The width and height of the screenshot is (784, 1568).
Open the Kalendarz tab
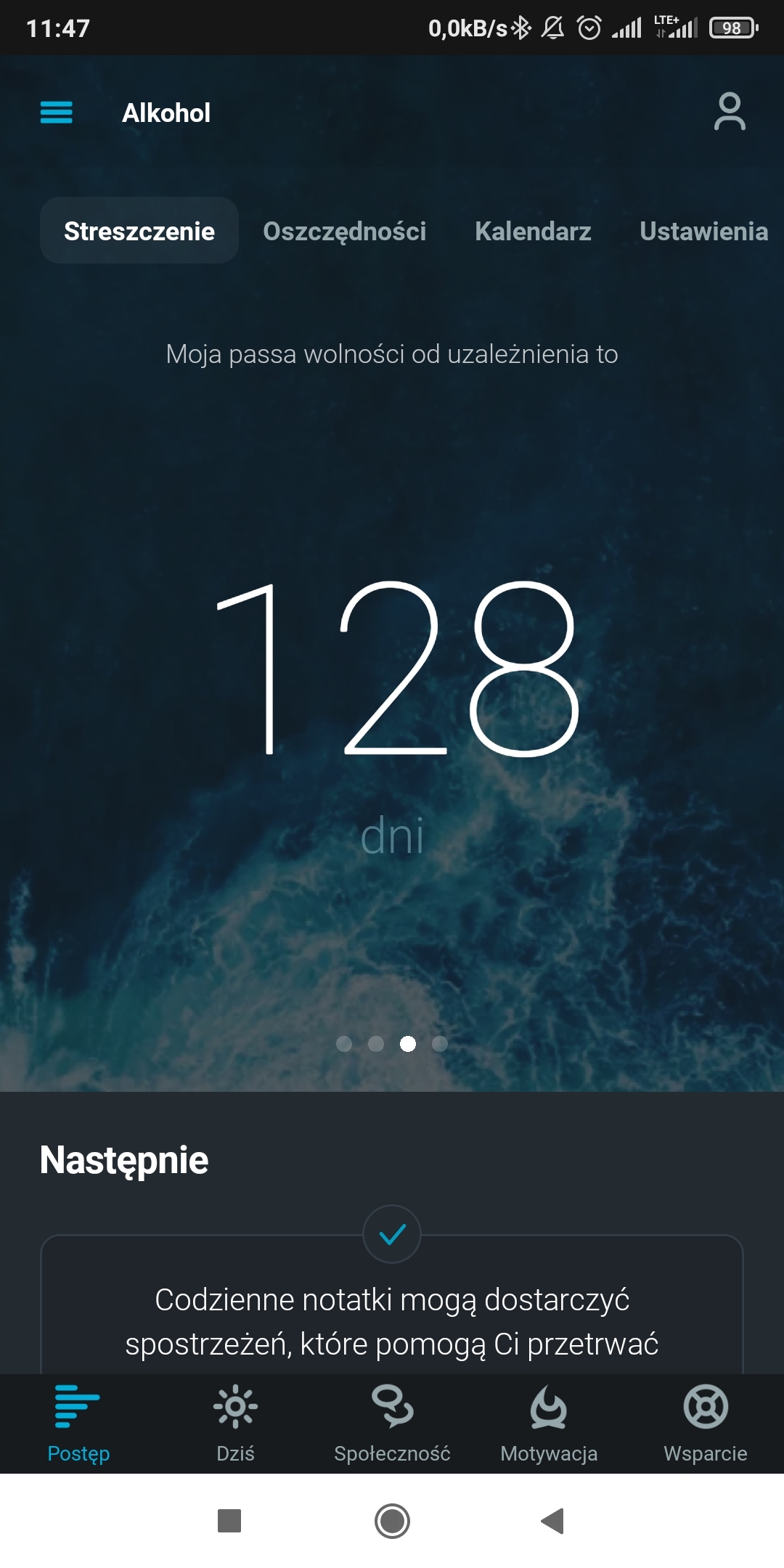533,231
